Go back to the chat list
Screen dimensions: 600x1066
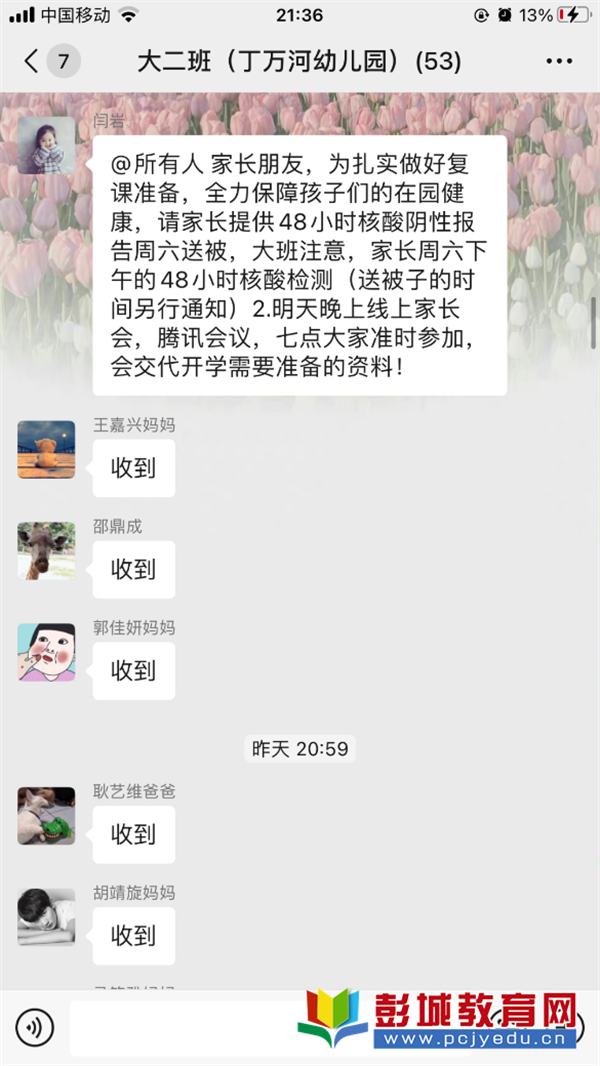pos(32,61)
